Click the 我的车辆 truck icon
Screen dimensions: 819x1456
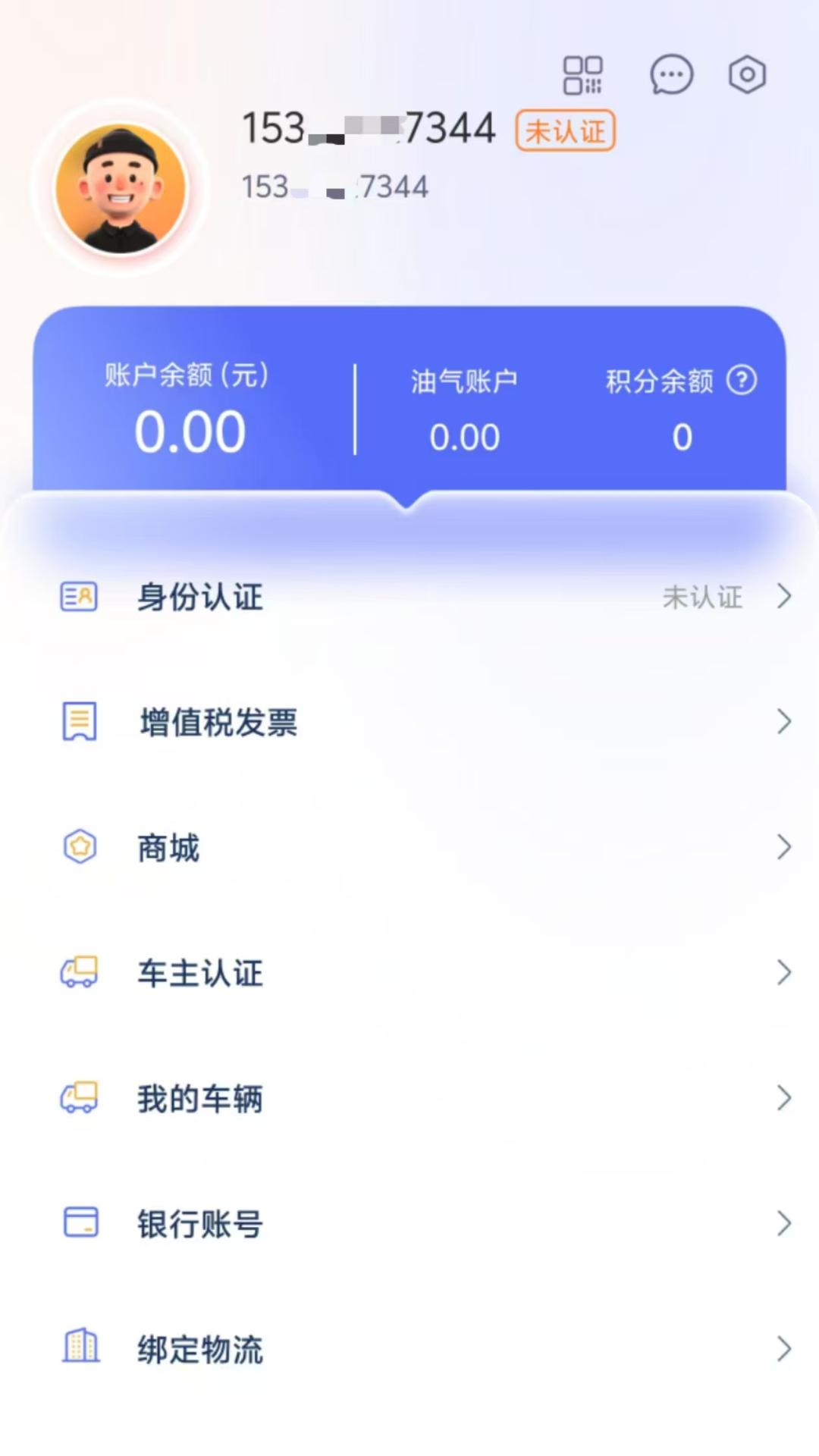click(x=79, y=1097)
